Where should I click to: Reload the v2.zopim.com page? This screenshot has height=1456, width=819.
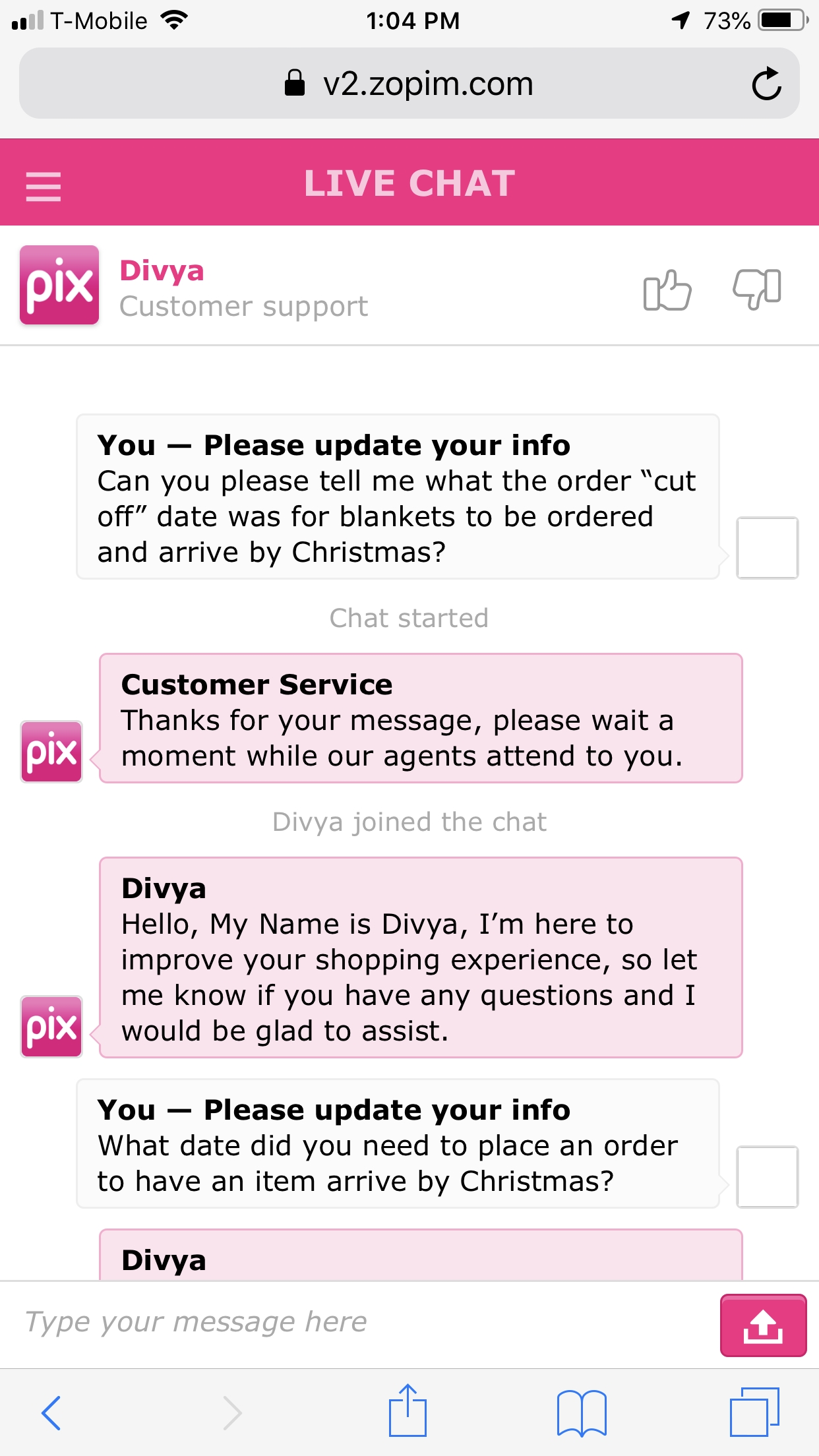pyautogui.click(x=766, y=84)
